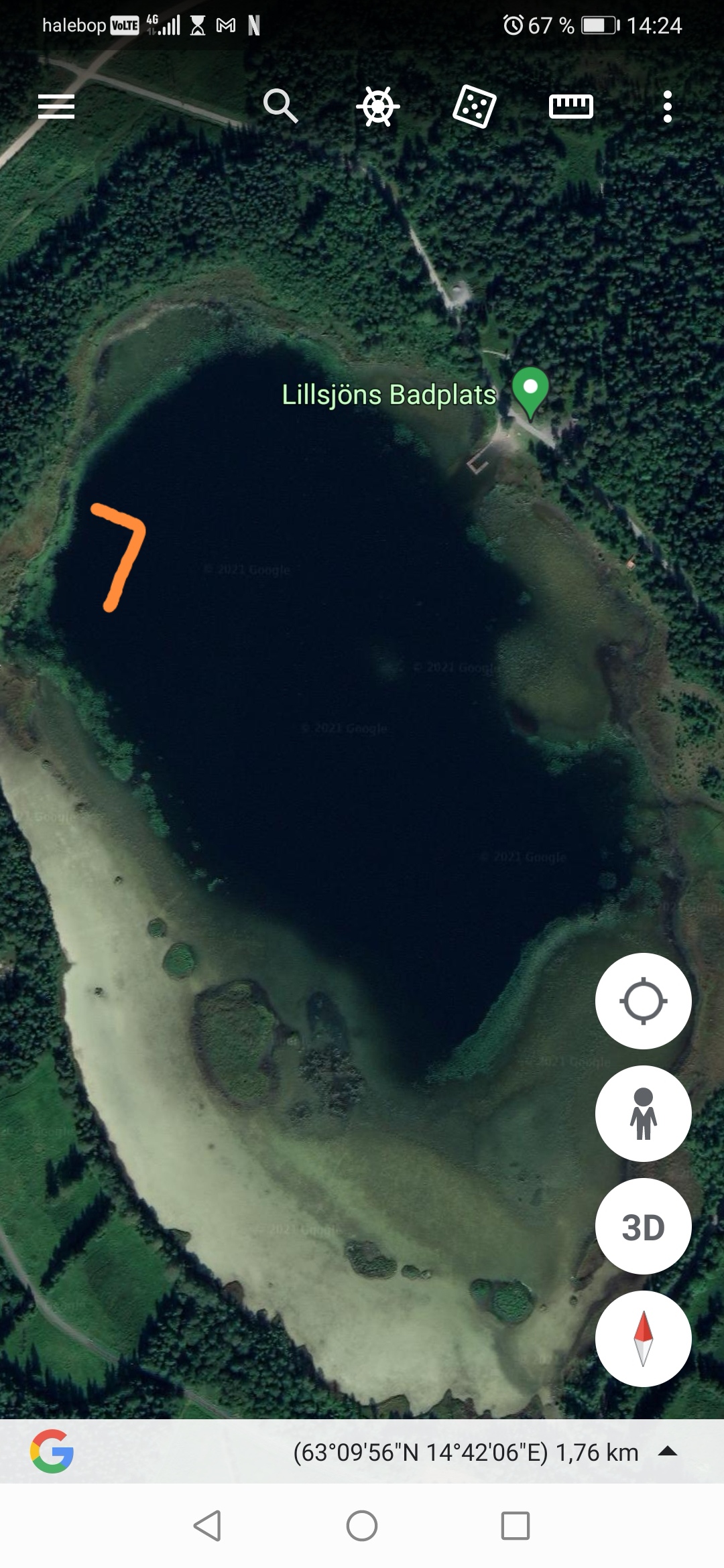Screen dimensions: 724x1568
Task: Activate the Street View pegman button
Action: (x=644, y=1114)
